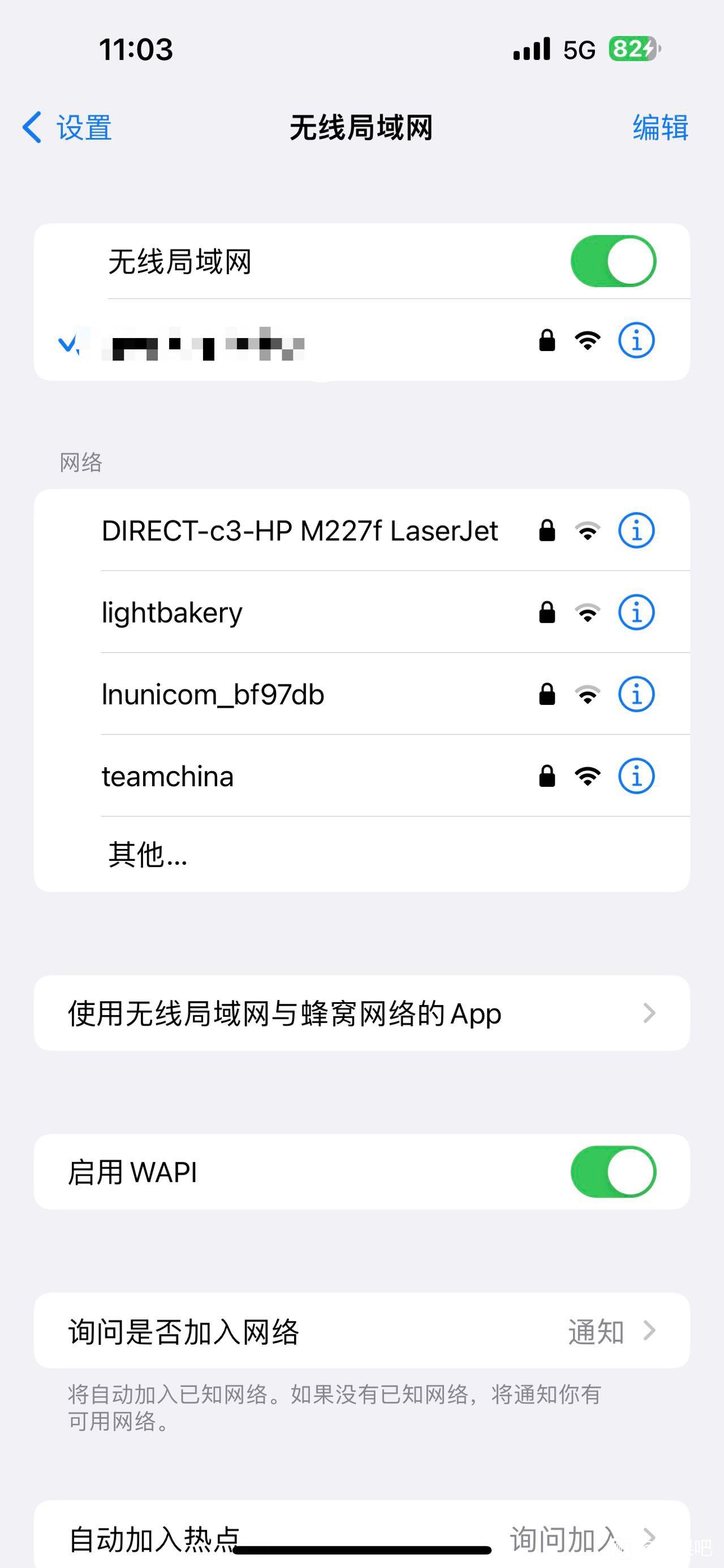Open 询问是否加入网络 setting
724x1568 pixels.
tap(361, 1331)
